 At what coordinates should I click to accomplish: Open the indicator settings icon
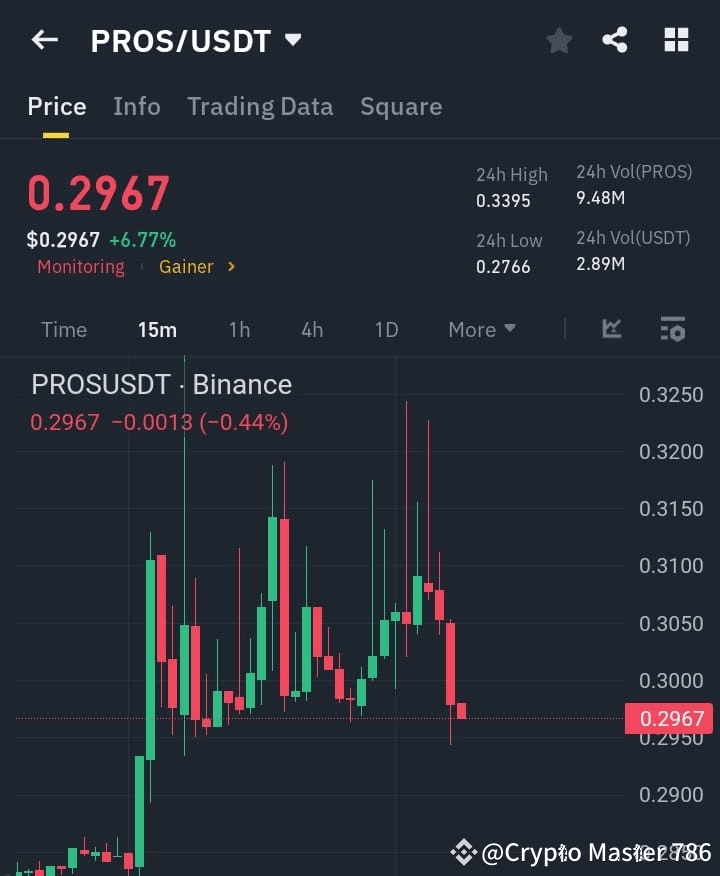pos(671,329)
